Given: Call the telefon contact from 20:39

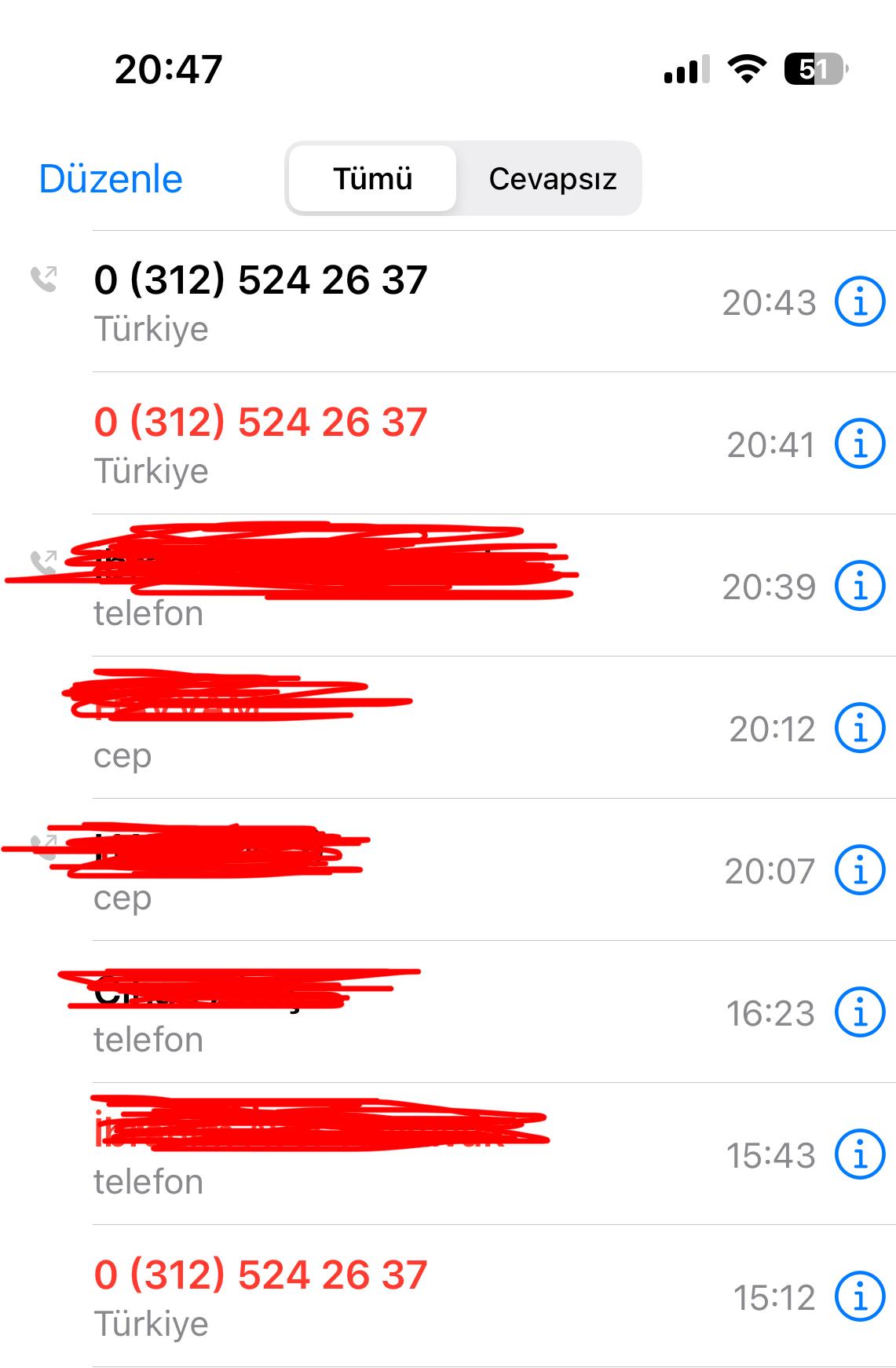Looking at the screenshot, I should (314, 586).
